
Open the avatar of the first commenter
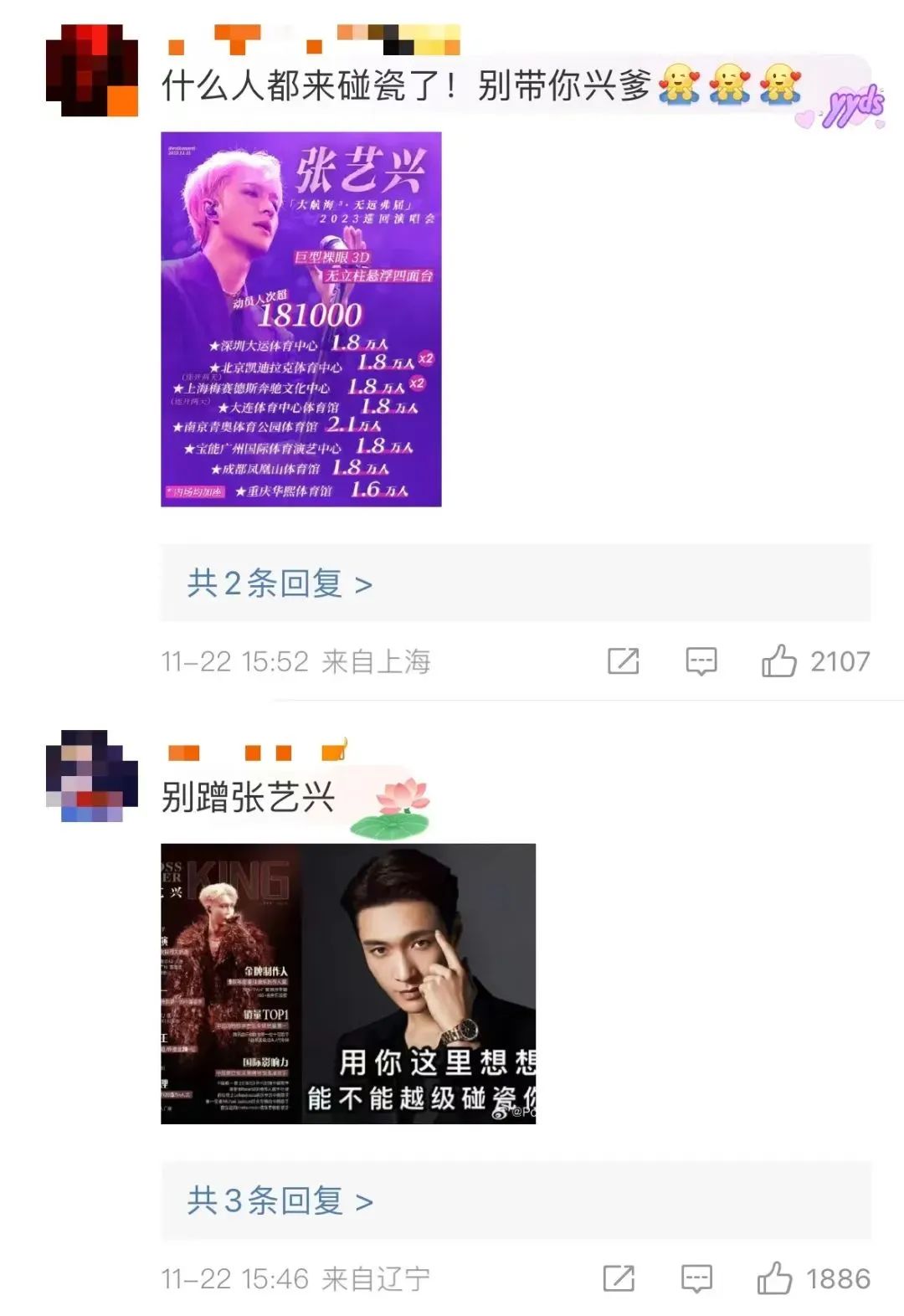point(91,70)
